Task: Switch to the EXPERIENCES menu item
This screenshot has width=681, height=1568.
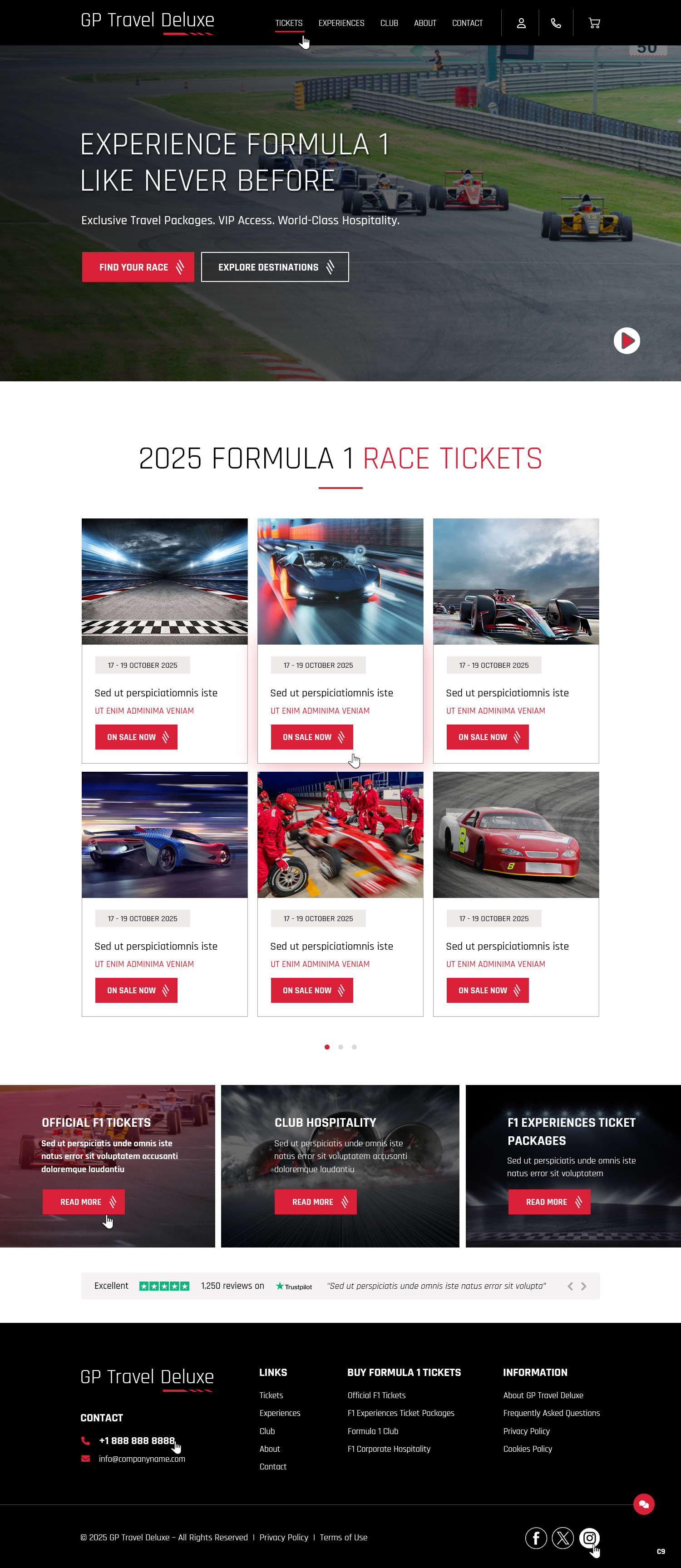Action: coord(341,23)
